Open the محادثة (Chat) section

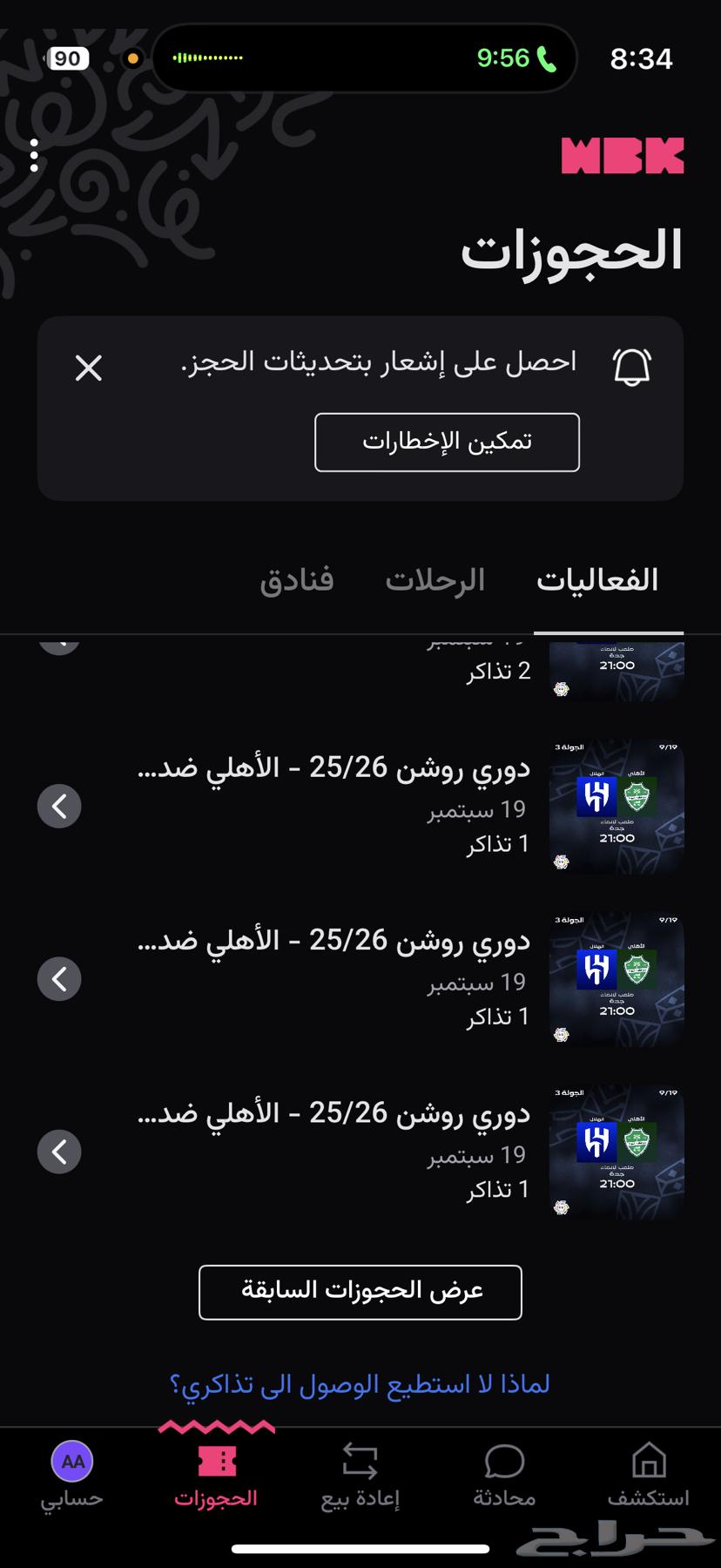pyautogui.click(x=503, y=1472)
